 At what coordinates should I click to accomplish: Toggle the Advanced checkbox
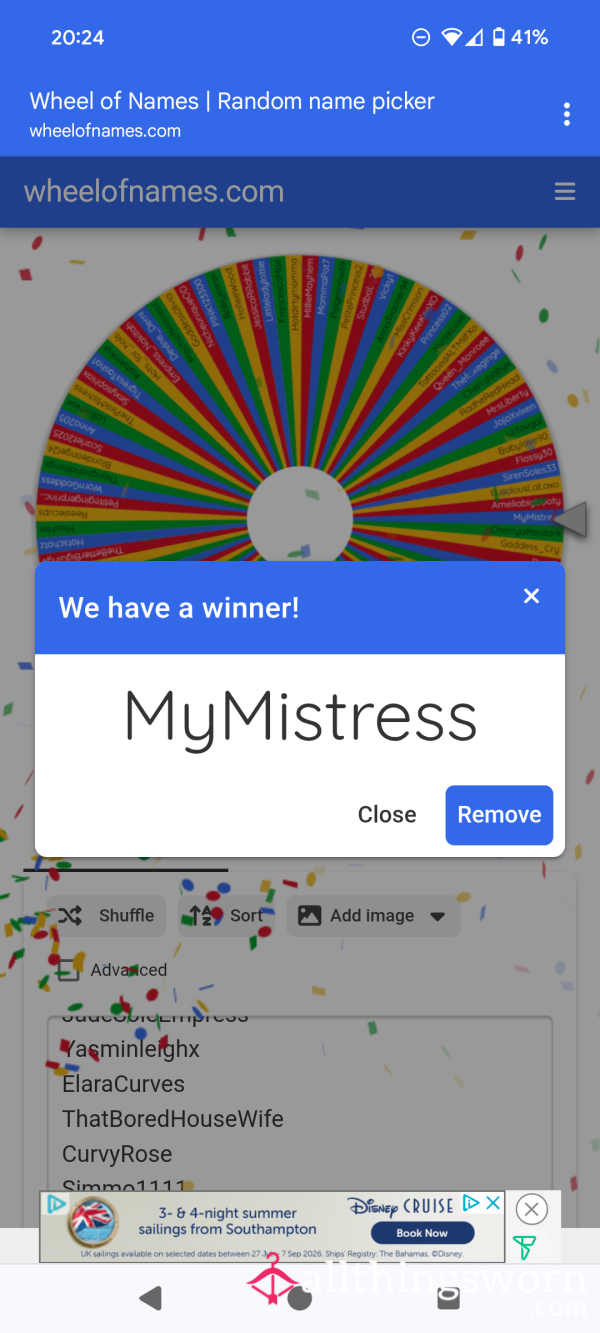pos(66,970)
